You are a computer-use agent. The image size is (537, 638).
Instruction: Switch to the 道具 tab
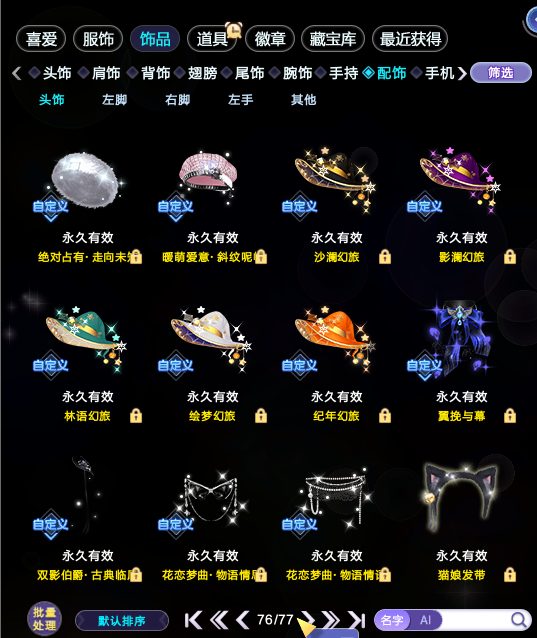pyautogui.click(x=212, y=39)
